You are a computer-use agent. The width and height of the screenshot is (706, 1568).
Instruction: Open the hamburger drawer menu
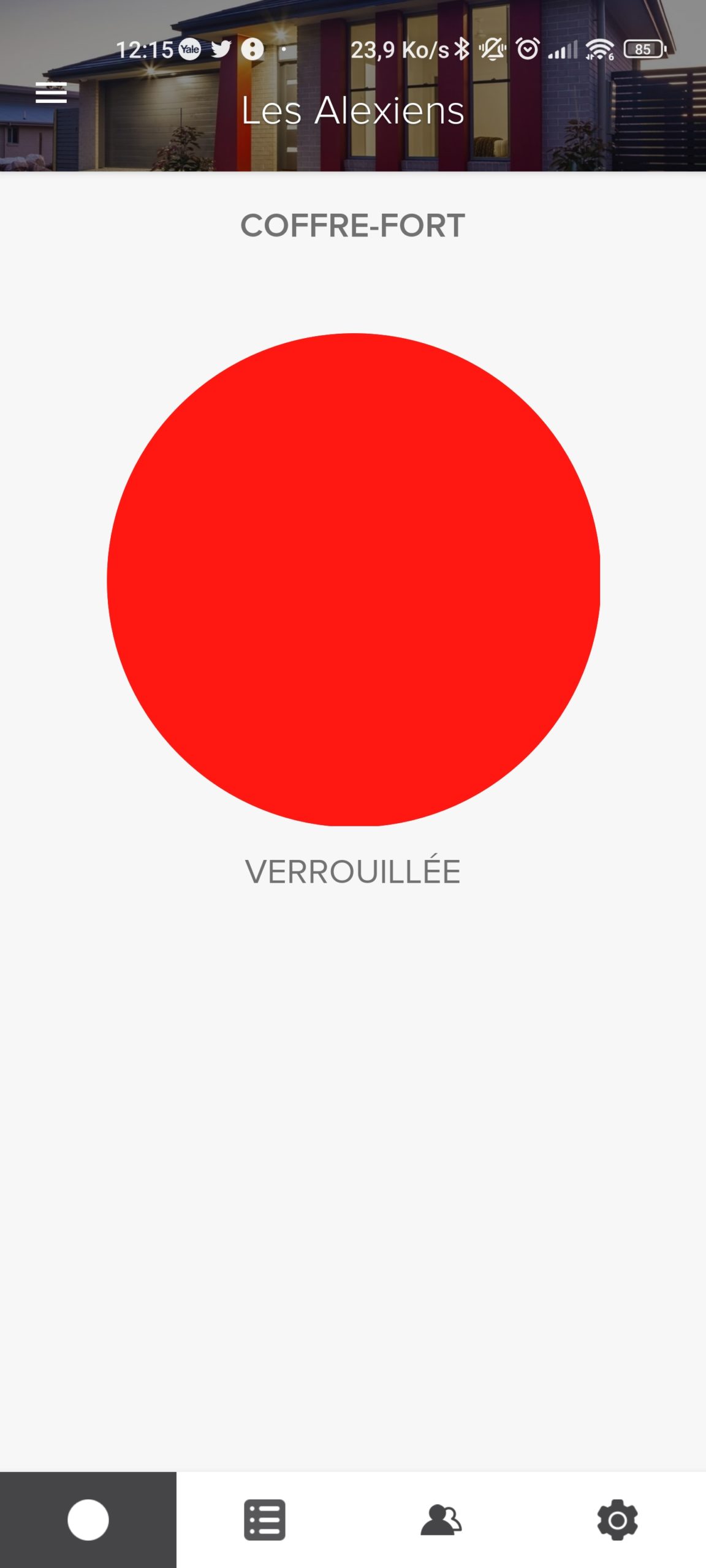(x=51, y=92)
